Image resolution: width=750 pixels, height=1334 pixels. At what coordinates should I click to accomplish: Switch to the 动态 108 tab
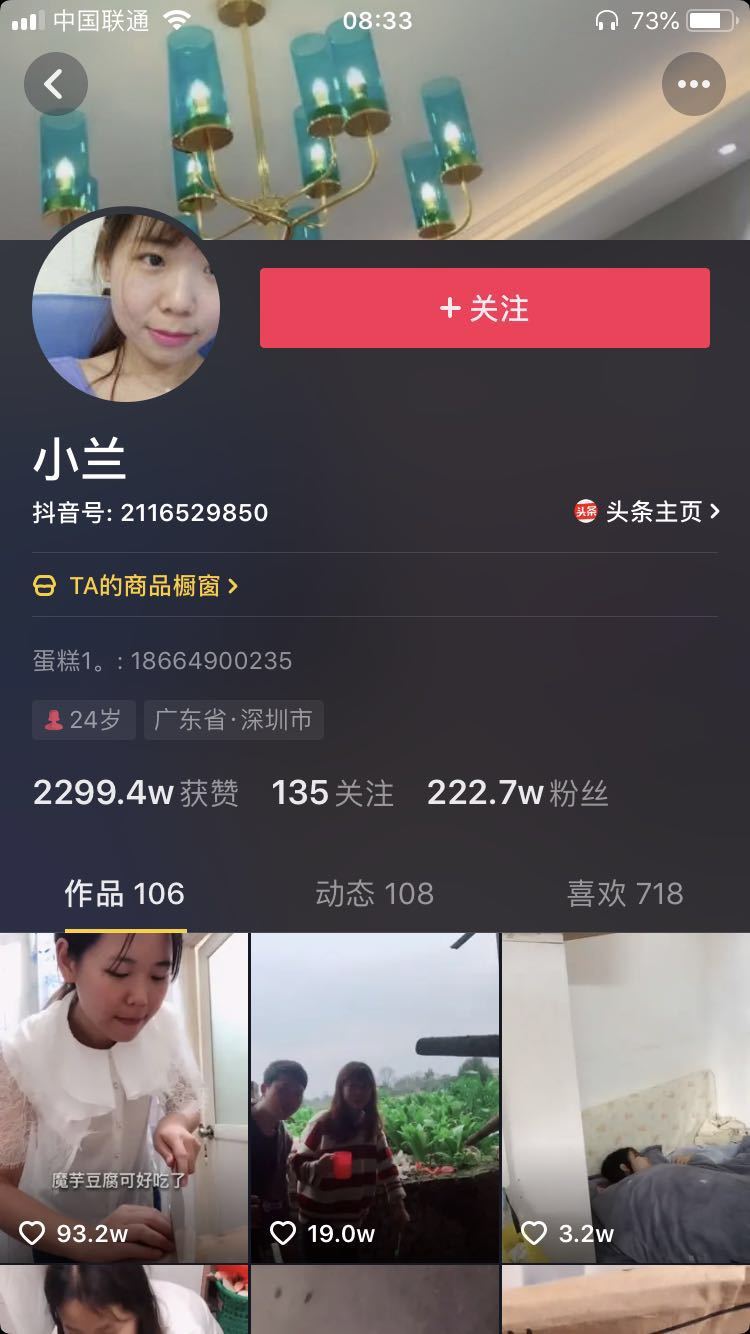[374, 893]
